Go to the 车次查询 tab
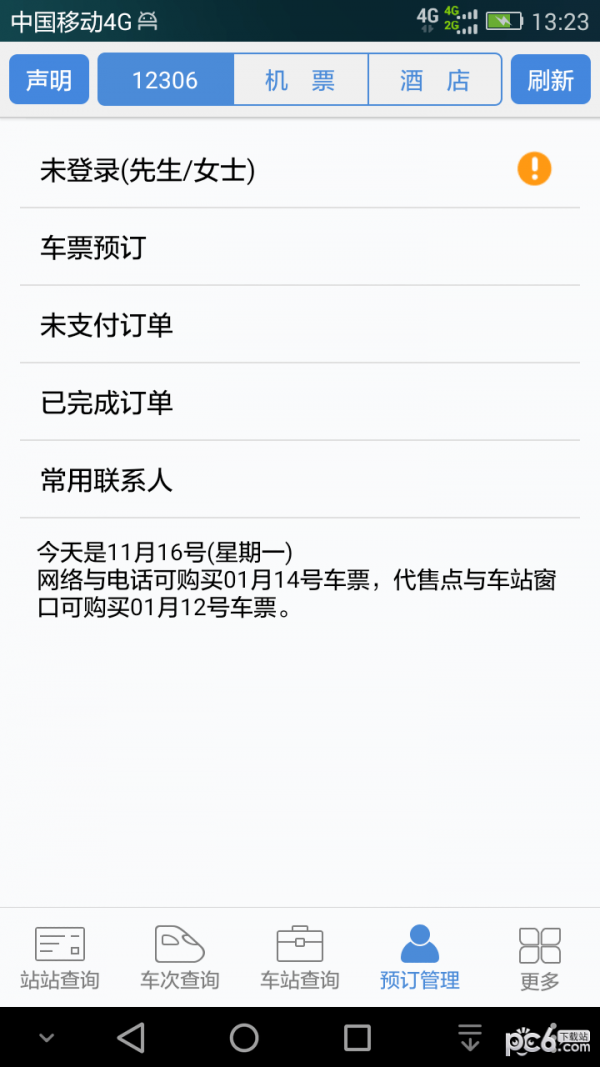The image size is (600, 1067). [180, 957]
